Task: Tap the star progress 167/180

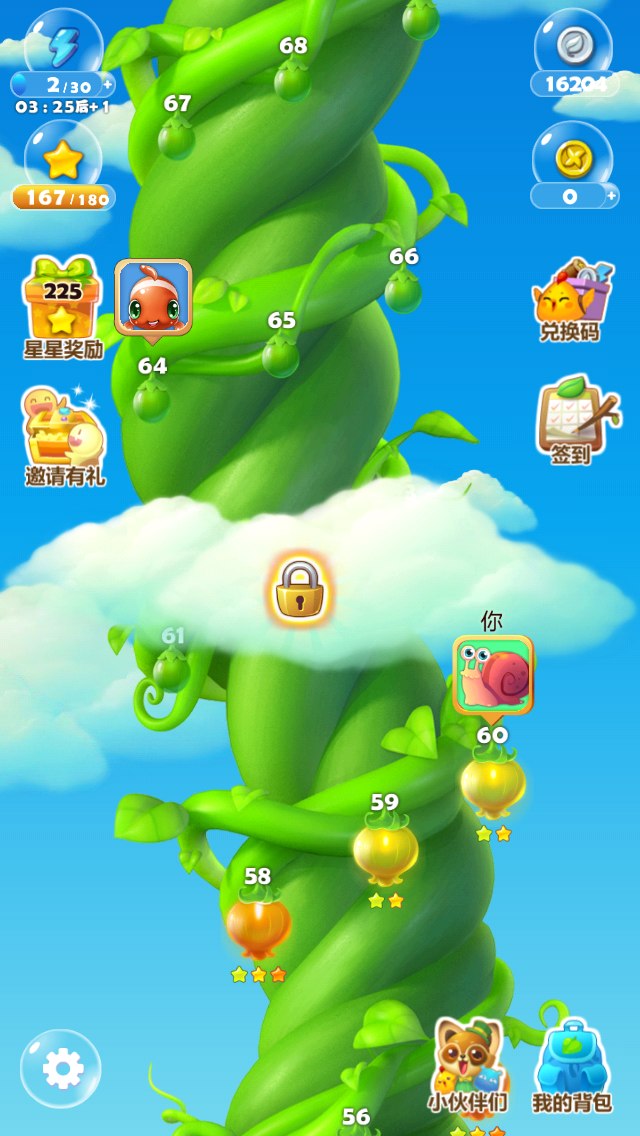Action: pyautogui.click(x=64, y=197)
